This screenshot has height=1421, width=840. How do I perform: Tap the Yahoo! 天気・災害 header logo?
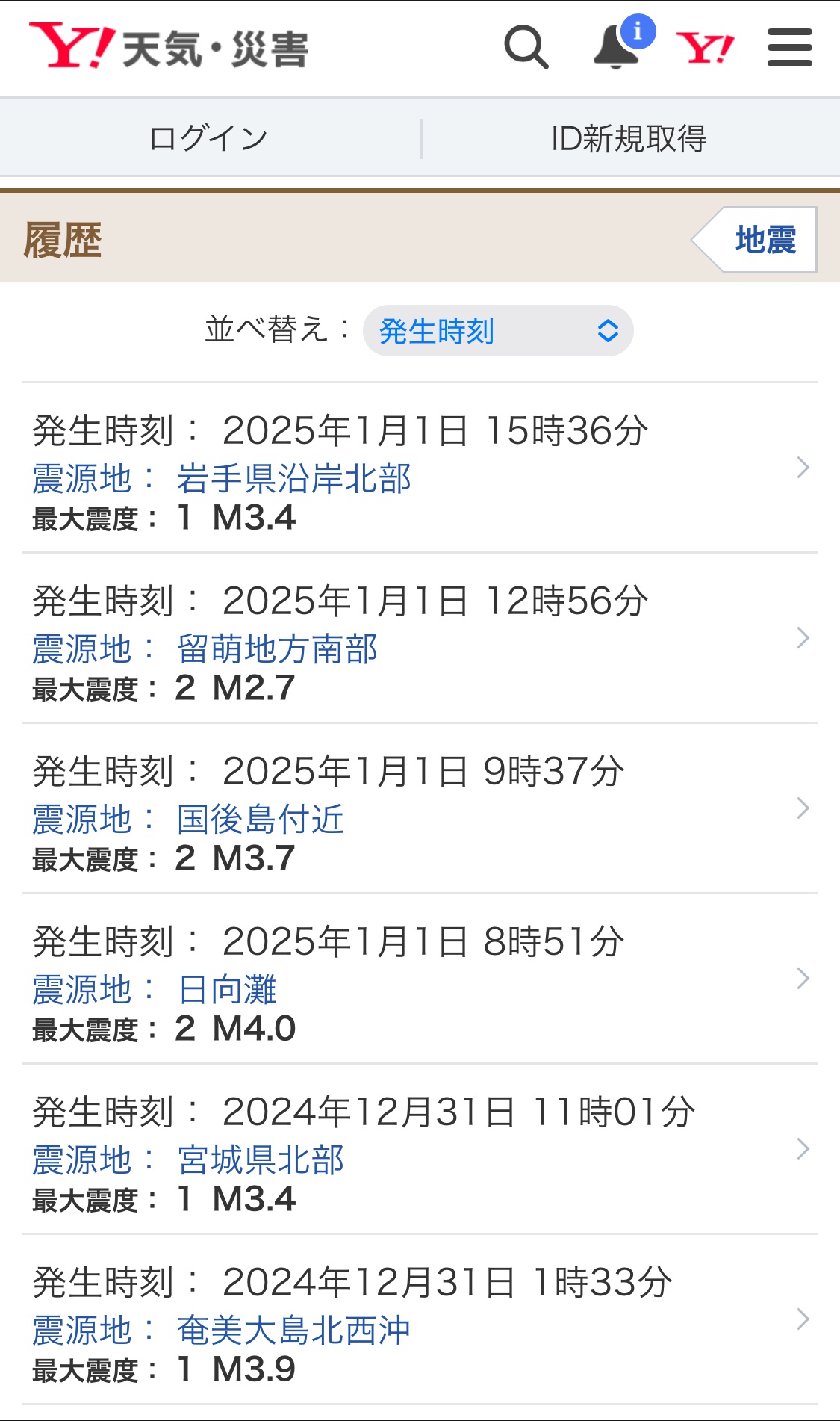[169, 46]
